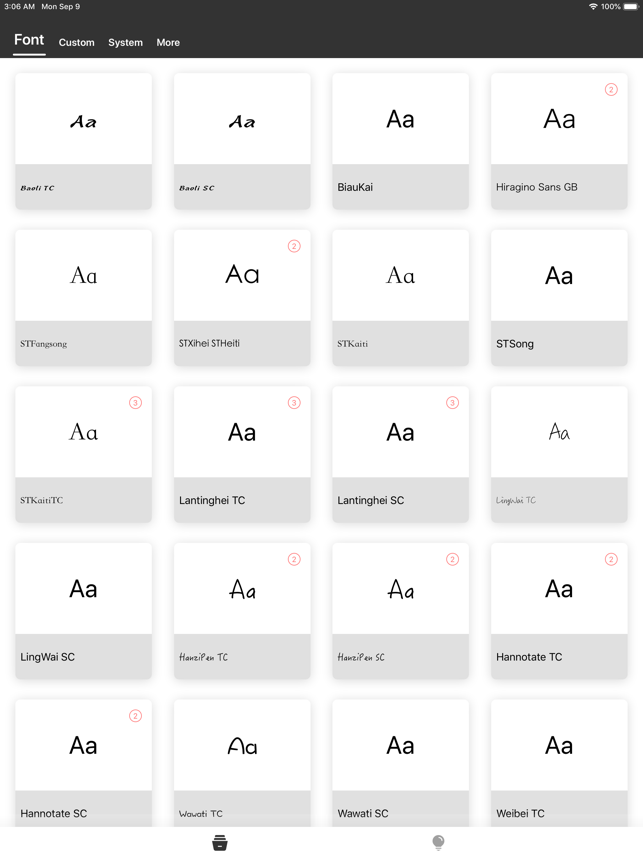The image size is (643, 858).
Task: Open the Weibei TC font card
Action: click(x=559, y=762)
